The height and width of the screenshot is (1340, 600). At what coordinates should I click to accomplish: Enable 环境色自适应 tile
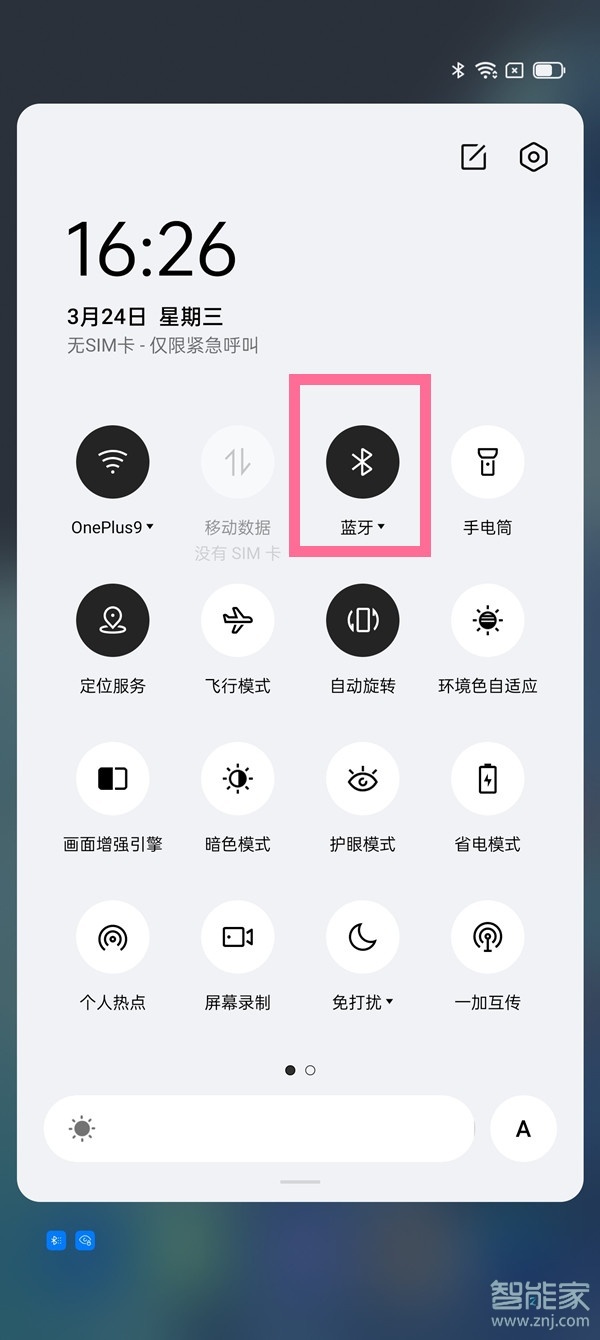pos(488,620)
